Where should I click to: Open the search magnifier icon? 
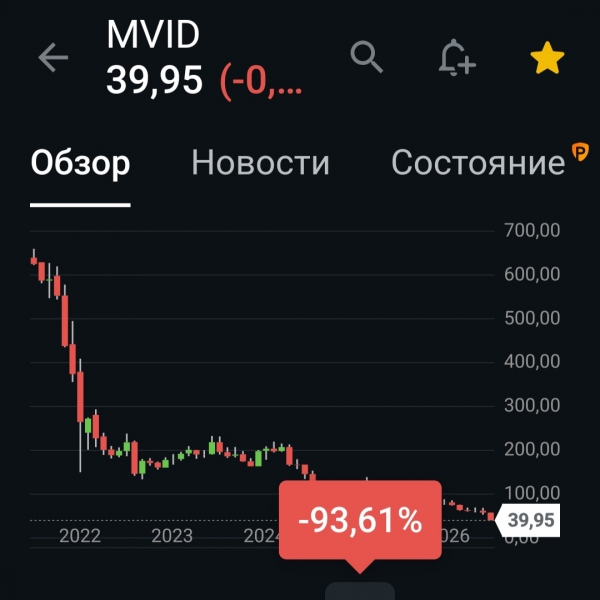[367, 57]
